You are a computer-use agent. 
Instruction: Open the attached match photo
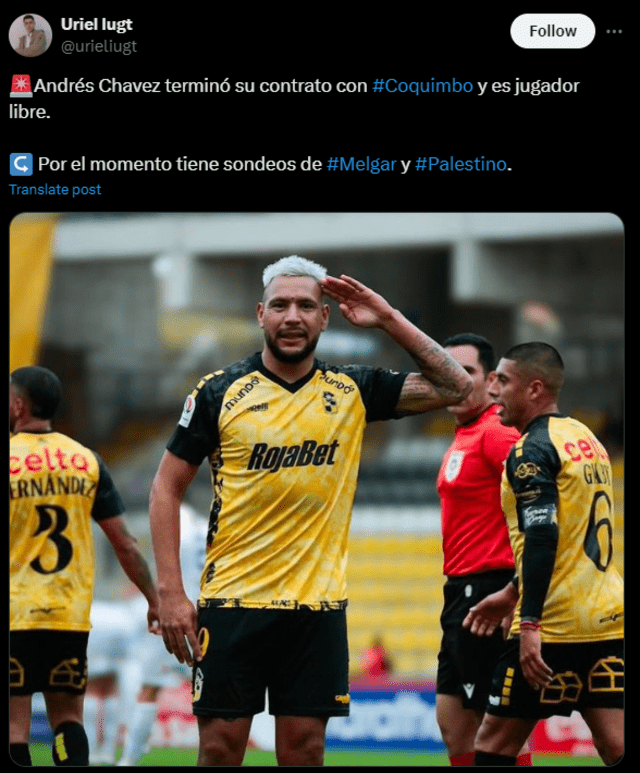(x=316, y=489)
